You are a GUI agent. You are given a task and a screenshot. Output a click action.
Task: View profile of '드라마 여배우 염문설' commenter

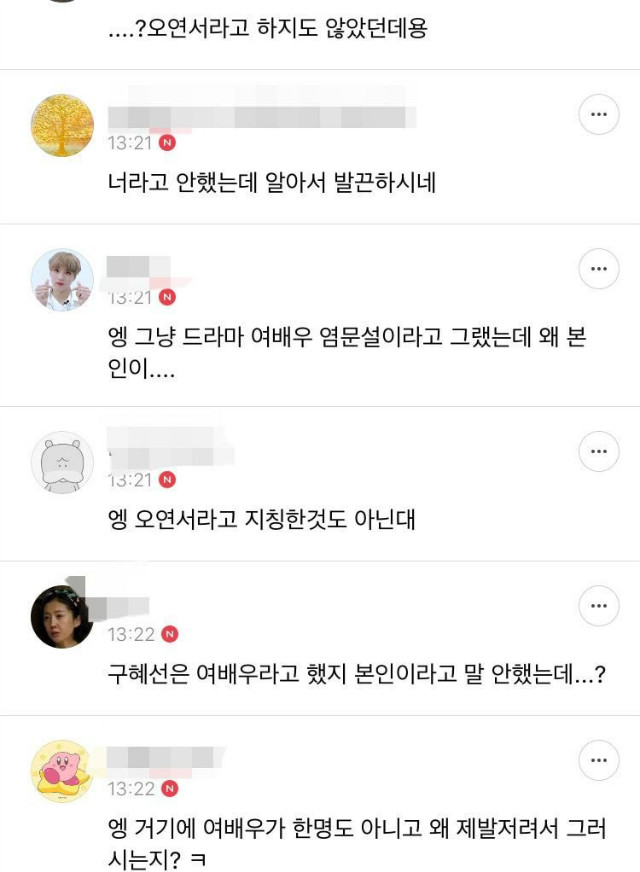[63, 280]
